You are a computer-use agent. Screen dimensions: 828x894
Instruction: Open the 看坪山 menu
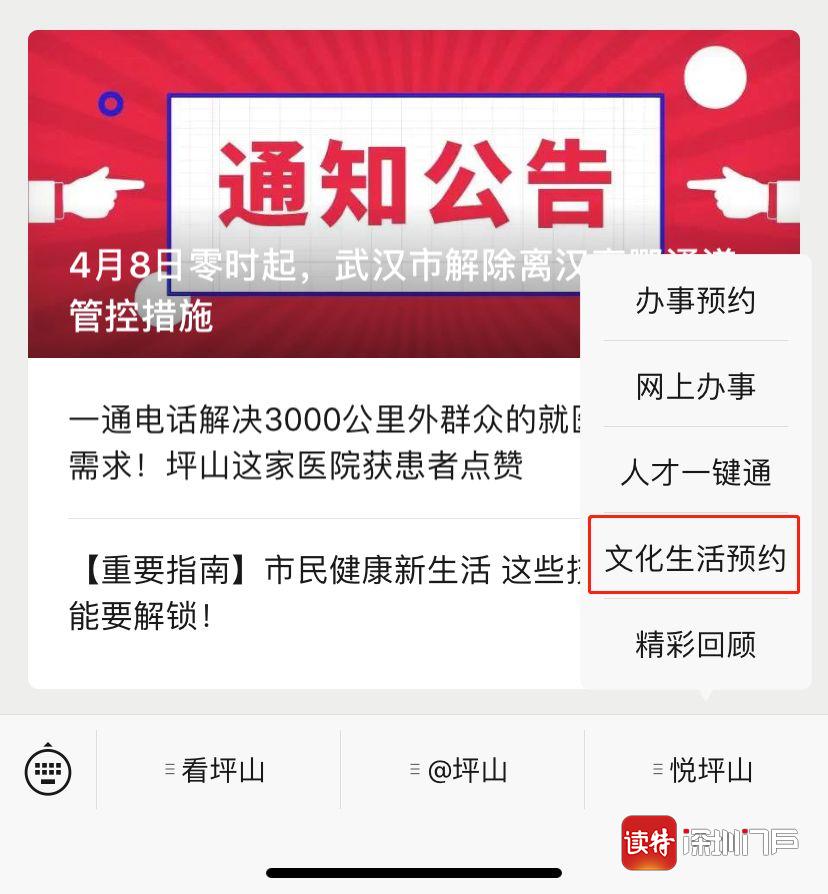pyautogui.click(x=218, y=770)
